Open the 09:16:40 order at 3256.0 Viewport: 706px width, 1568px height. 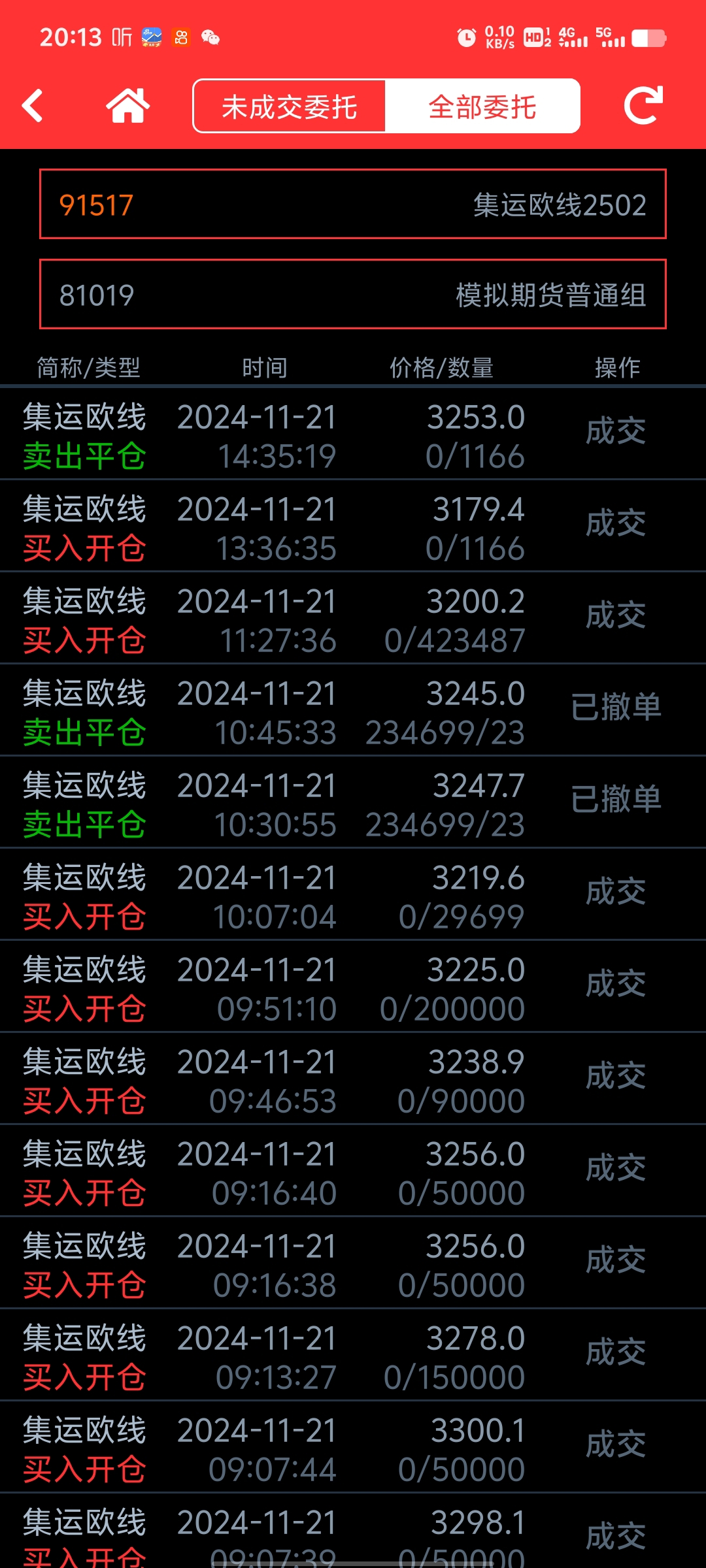[353, 1172]
